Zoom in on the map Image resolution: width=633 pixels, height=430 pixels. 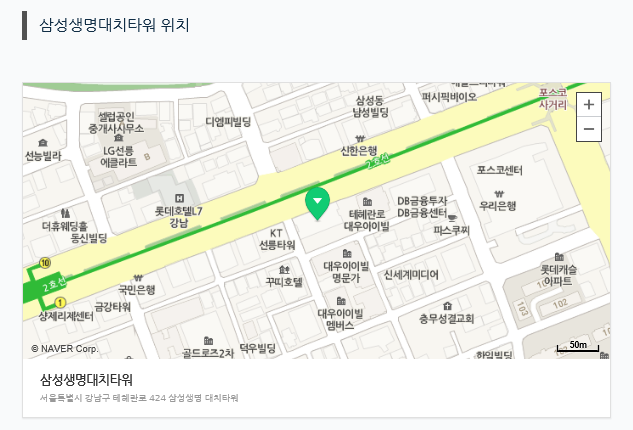tap(589, 104)
